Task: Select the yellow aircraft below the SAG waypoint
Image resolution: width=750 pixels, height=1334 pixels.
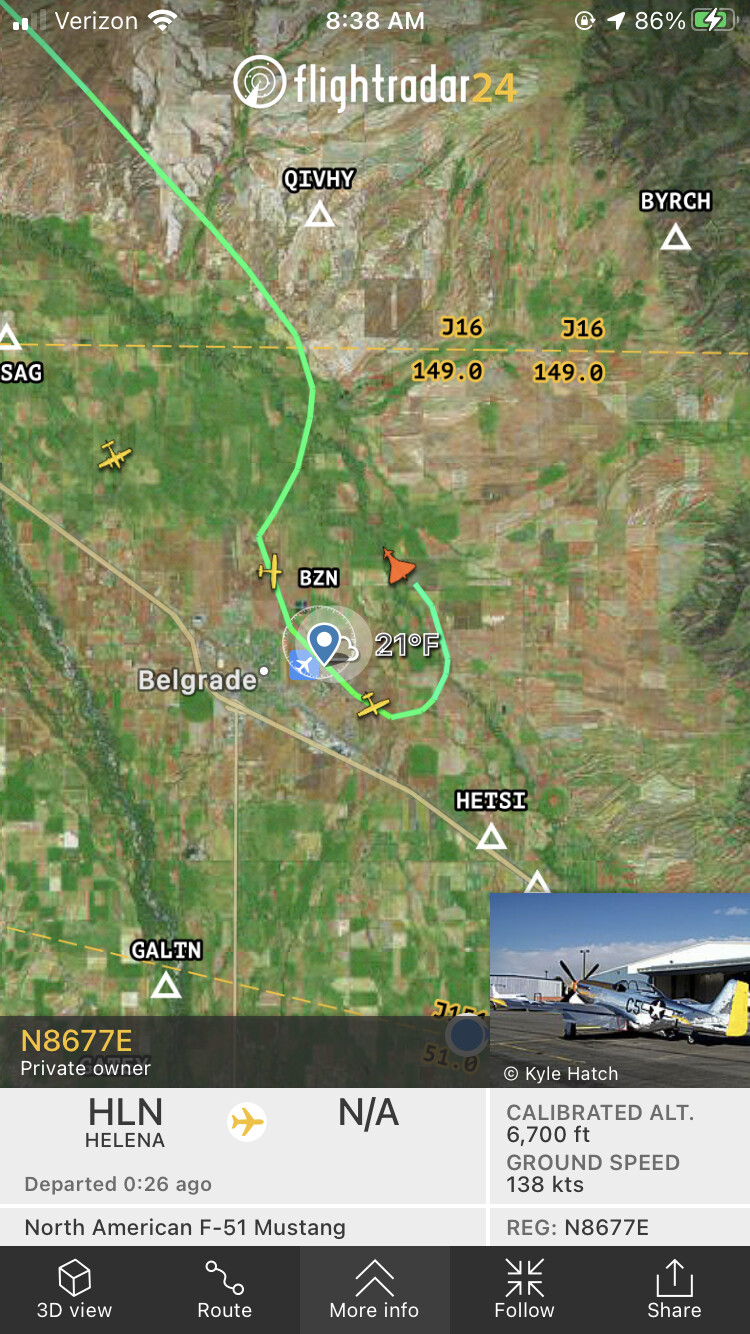Action: pyautogui.click(x=116, y=456)
